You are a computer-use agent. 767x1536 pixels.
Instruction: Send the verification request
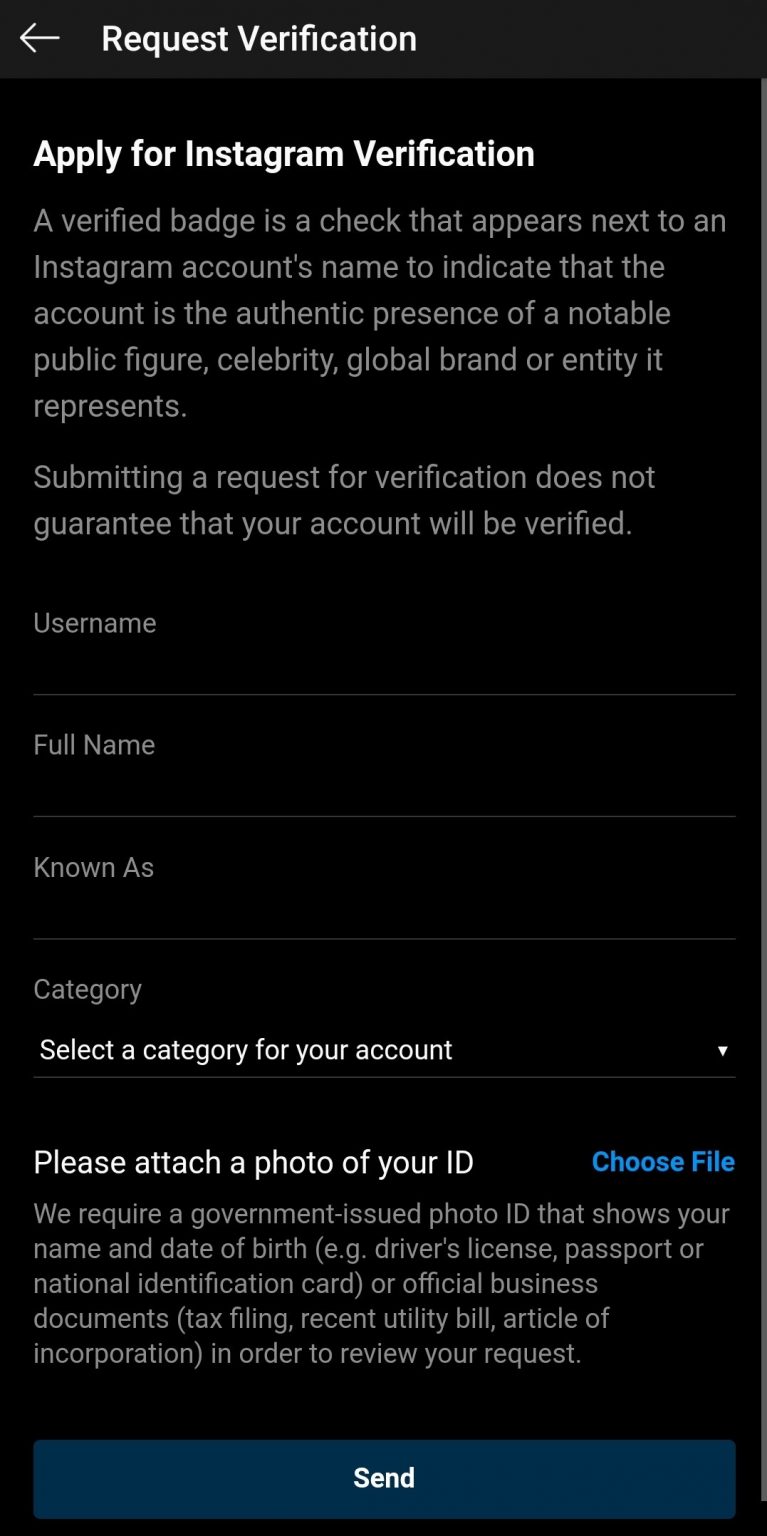click(384, 1478)
